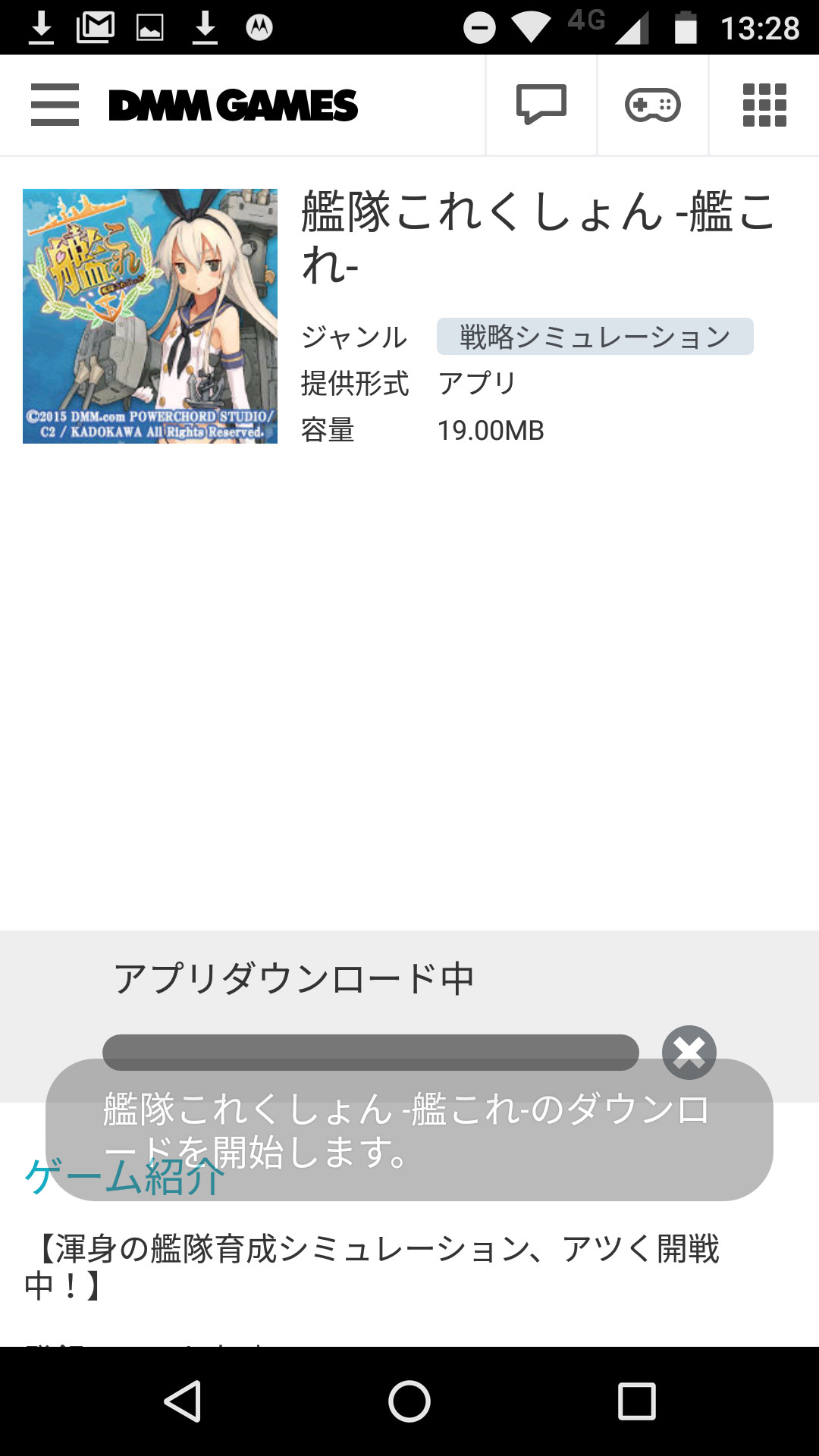Select the 戦略シミュレーション genre chip

pyautogui.click(x=595, y=337)
